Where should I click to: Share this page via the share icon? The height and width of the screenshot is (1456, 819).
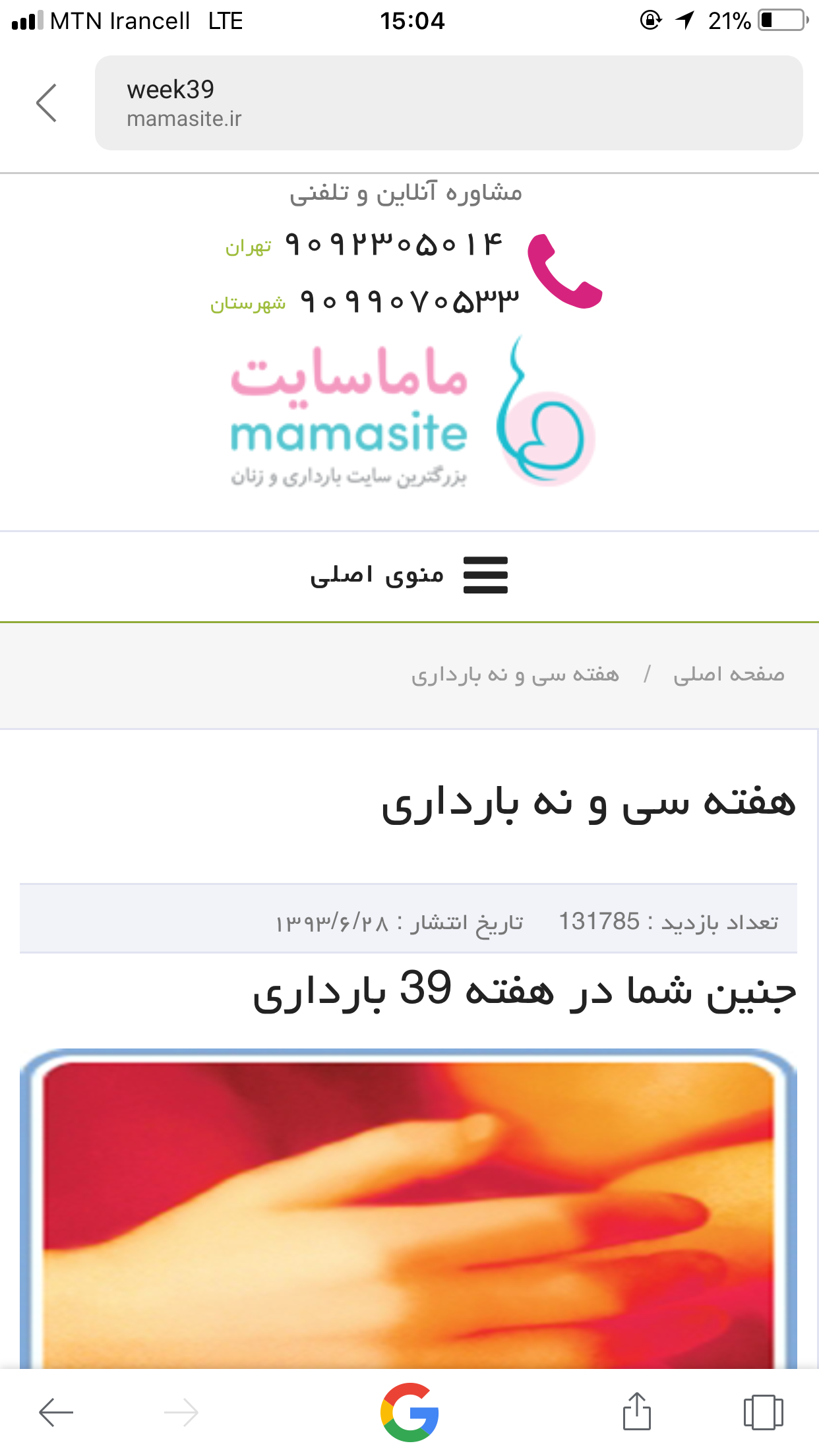click(x=636, y=1411)
